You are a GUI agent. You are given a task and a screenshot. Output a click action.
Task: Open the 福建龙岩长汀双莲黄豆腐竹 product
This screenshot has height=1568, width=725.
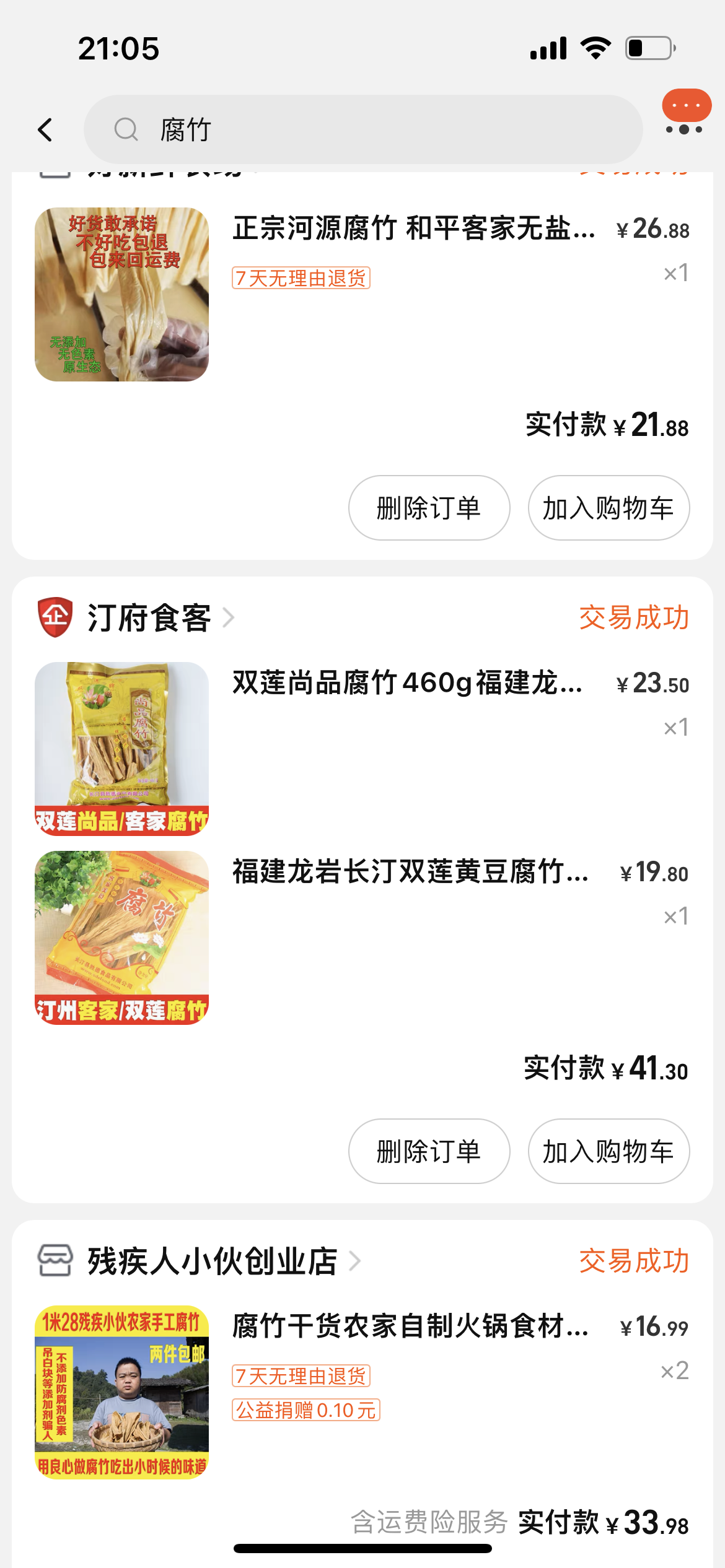[410, 872]
